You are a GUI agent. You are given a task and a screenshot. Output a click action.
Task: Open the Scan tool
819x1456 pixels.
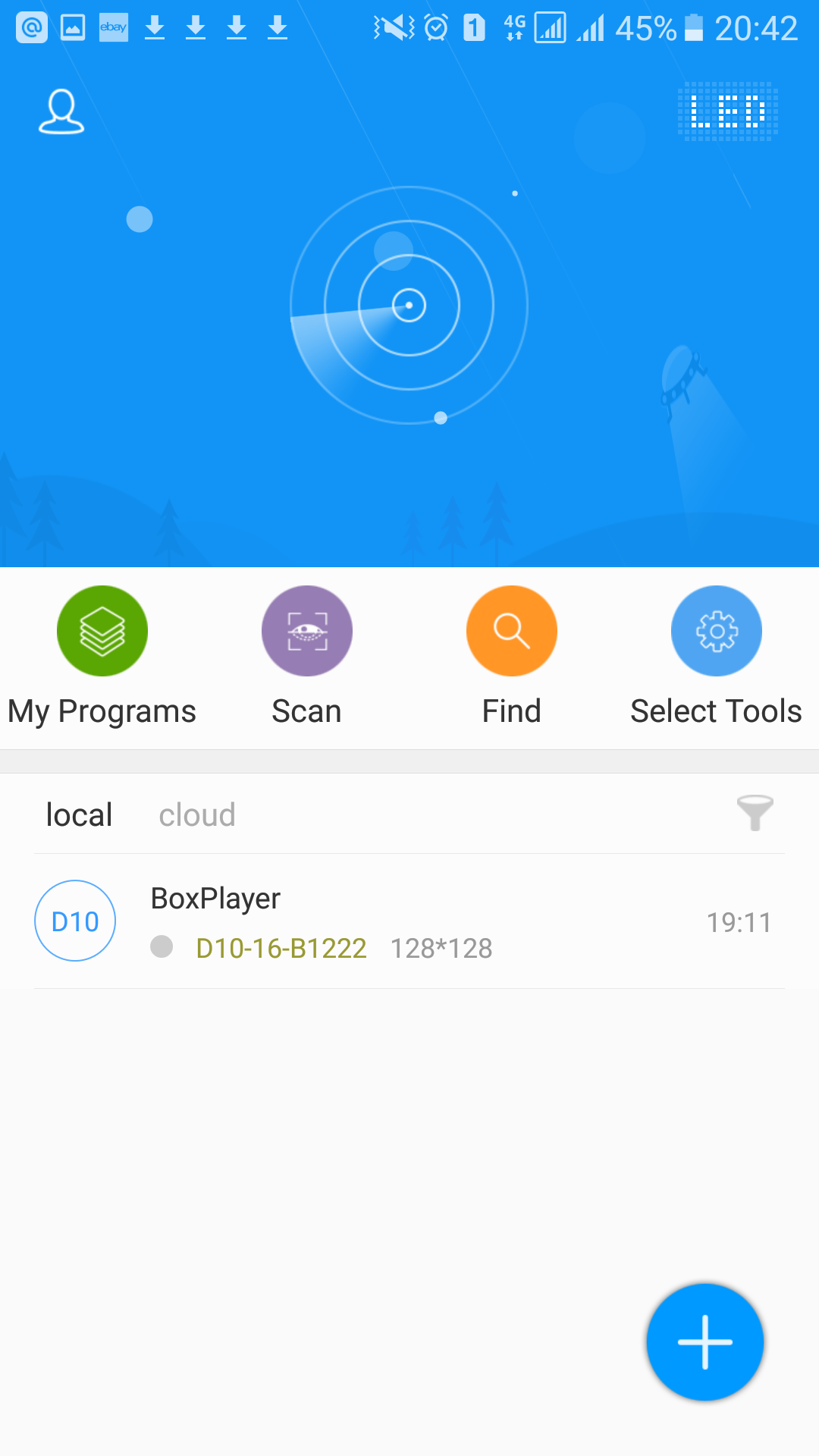[x=306, y=631]
